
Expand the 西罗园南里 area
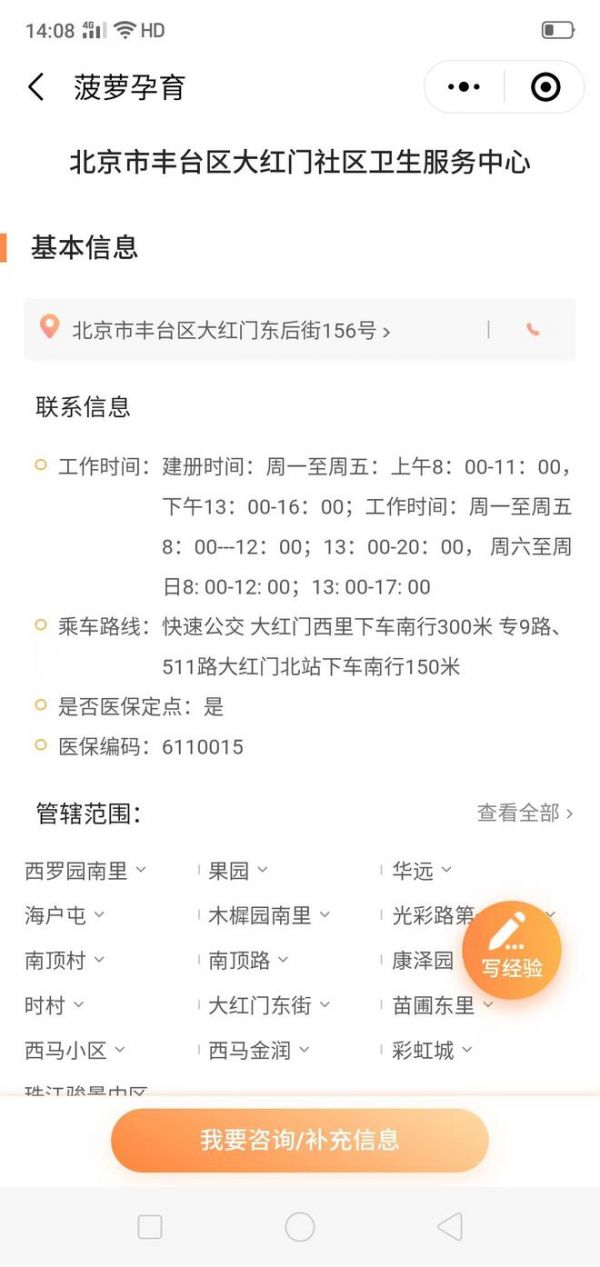pos(85,870)
